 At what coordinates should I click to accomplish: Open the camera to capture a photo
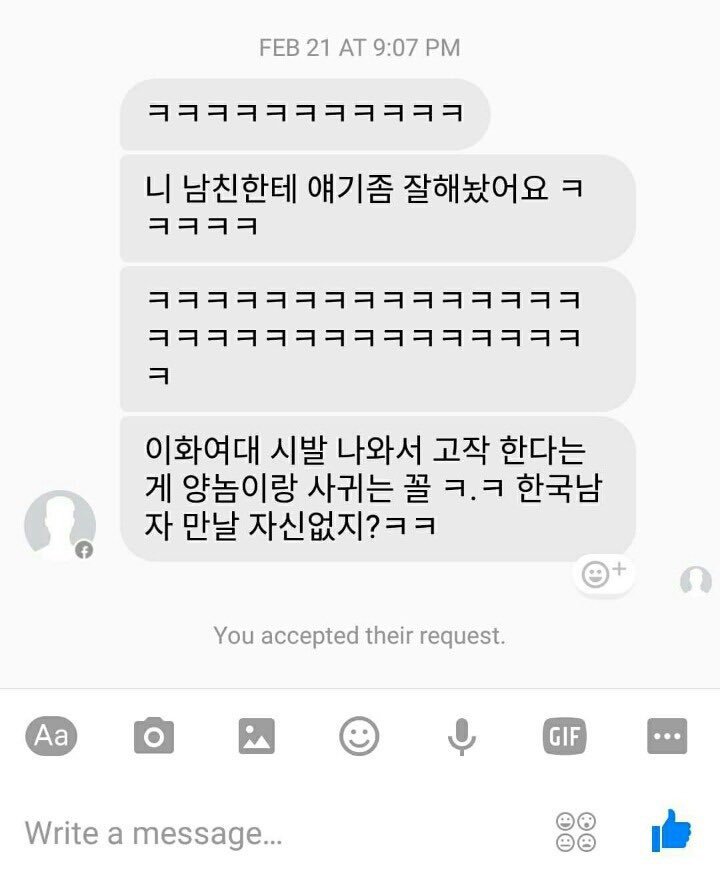pos(155,737)
